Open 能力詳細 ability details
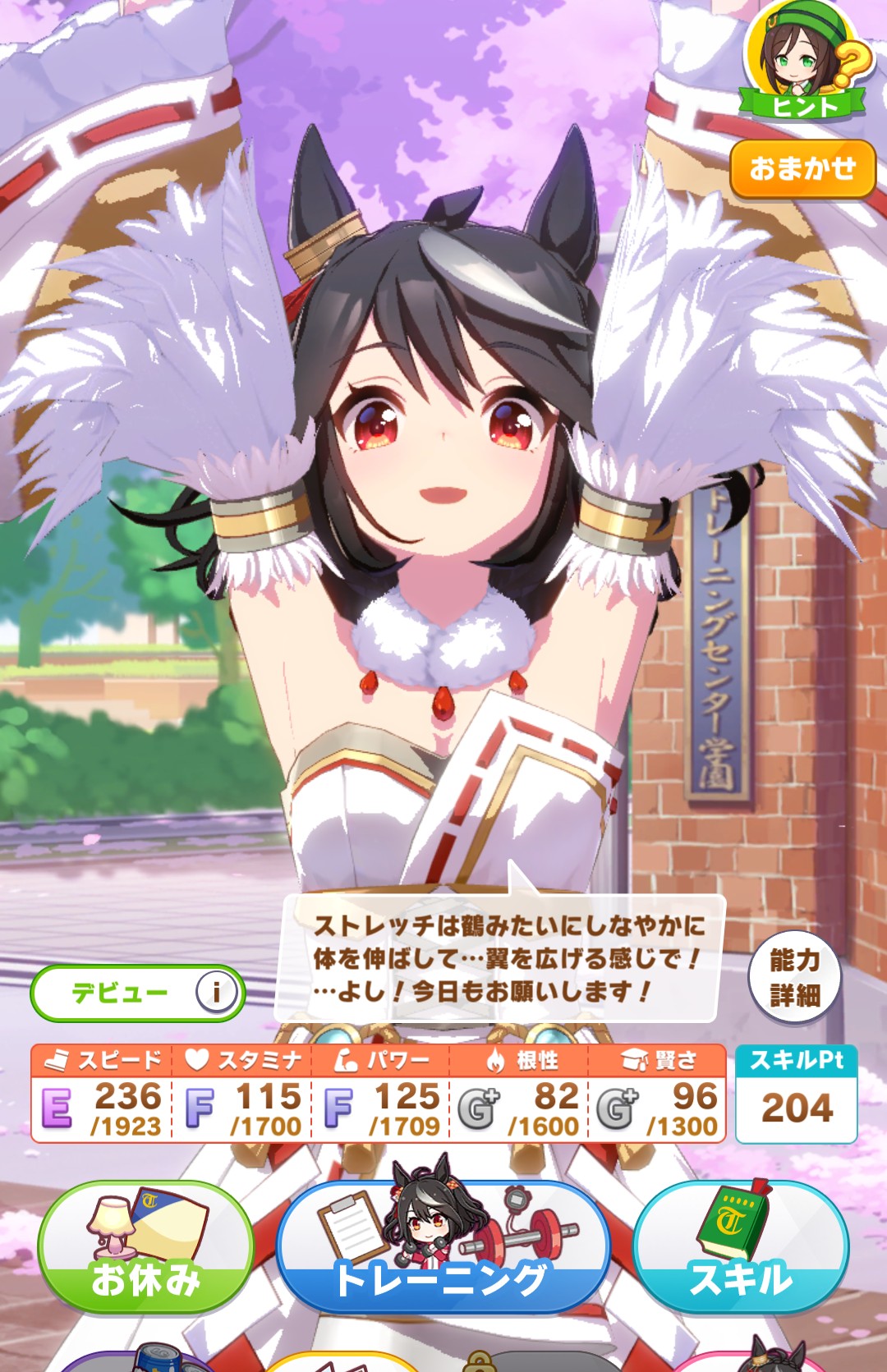This screenshot has height=1372, width=887. 794,977
